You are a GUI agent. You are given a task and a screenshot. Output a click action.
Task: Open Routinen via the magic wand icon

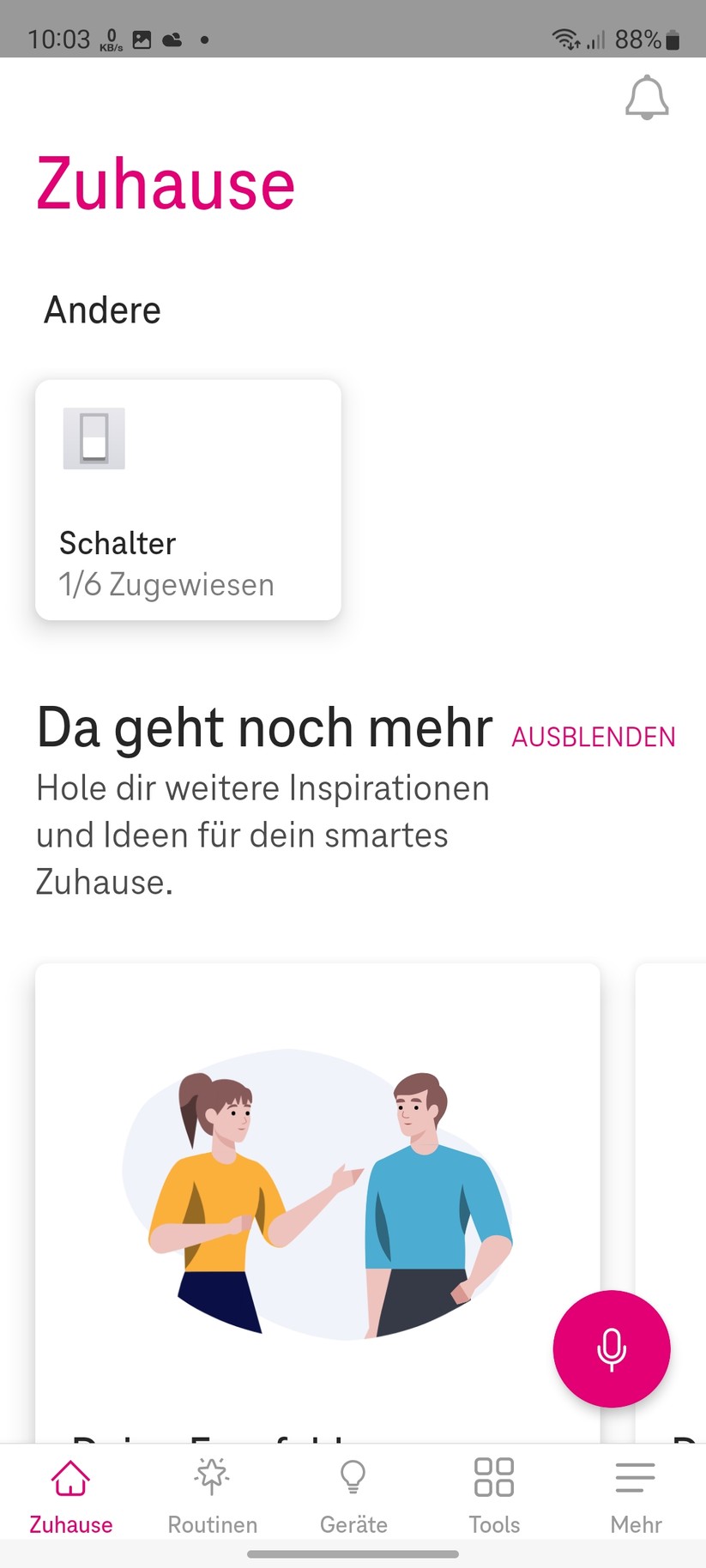[211, 1477]
